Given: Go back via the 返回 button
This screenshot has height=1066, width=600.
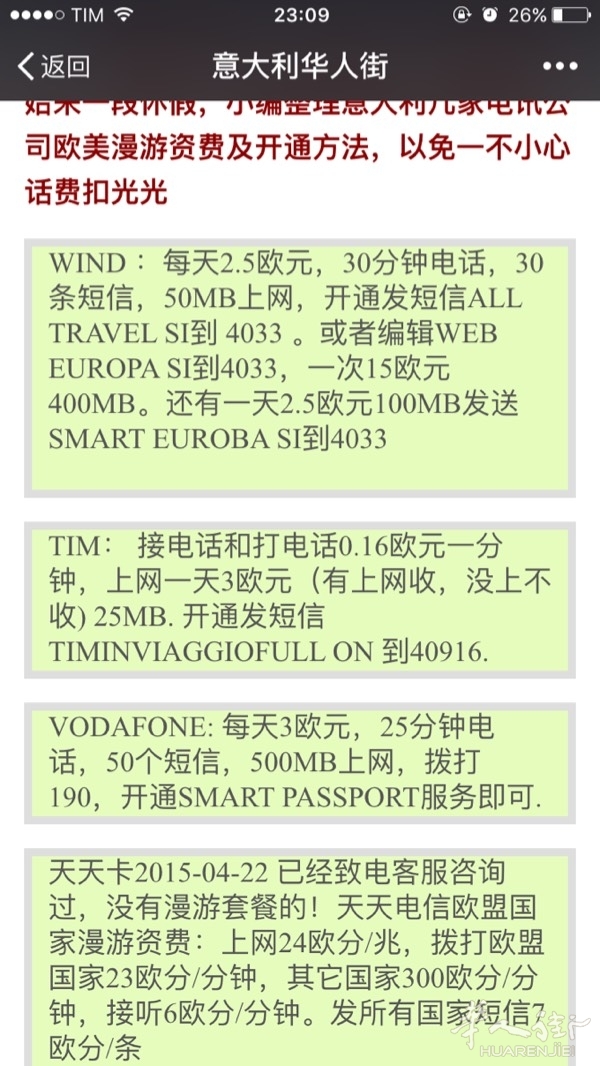Looking at the screenshot, I should pos(54,67).
